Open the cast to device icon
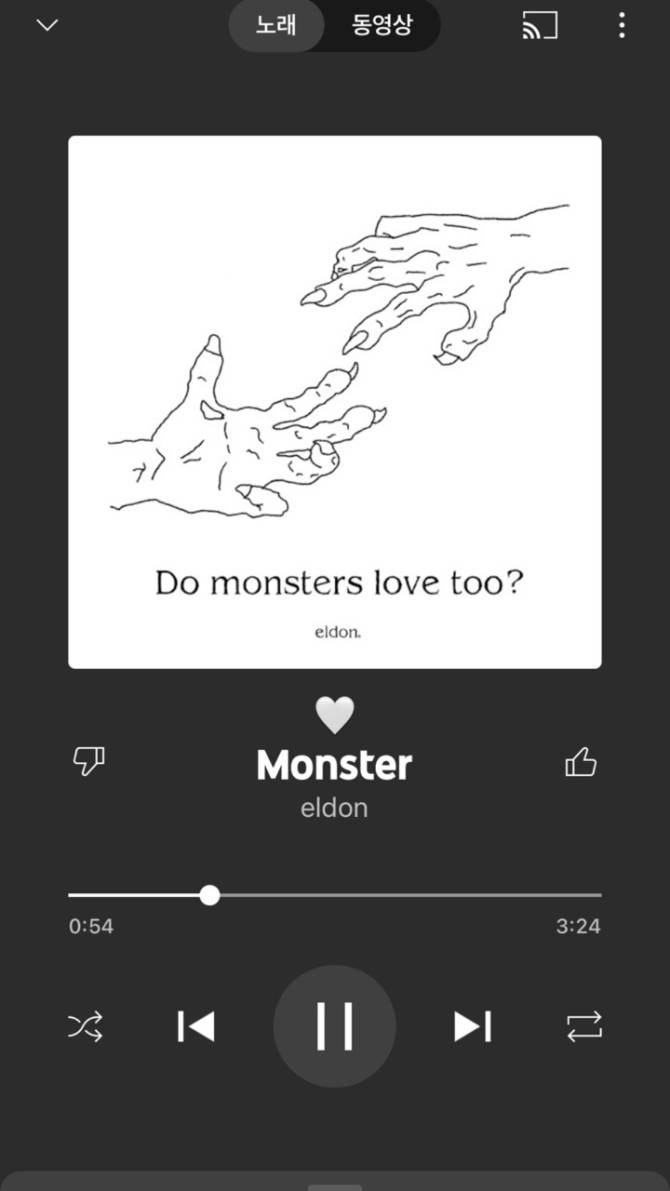This screenshot has width=670, height=1191. click(540, 26)
